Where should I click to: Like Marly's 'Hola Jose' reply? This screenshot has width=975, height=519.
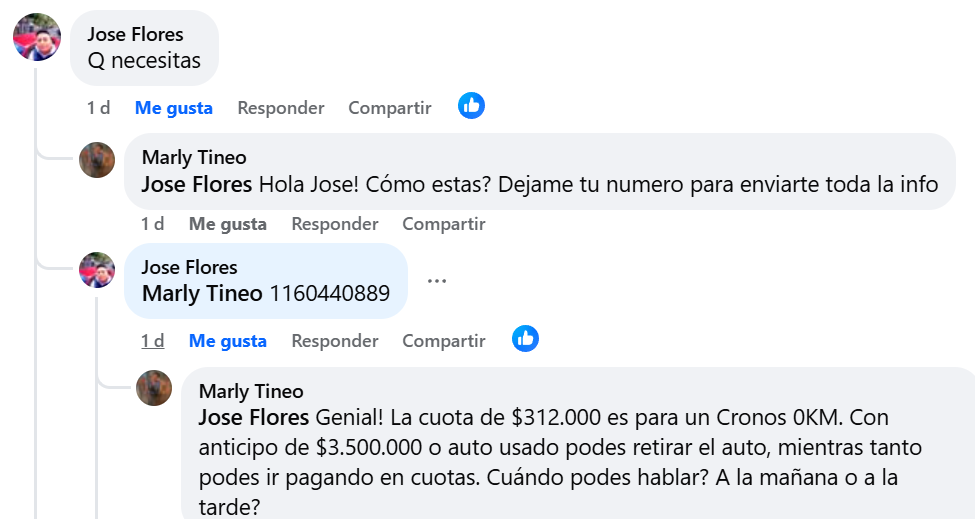coord(227,224)
